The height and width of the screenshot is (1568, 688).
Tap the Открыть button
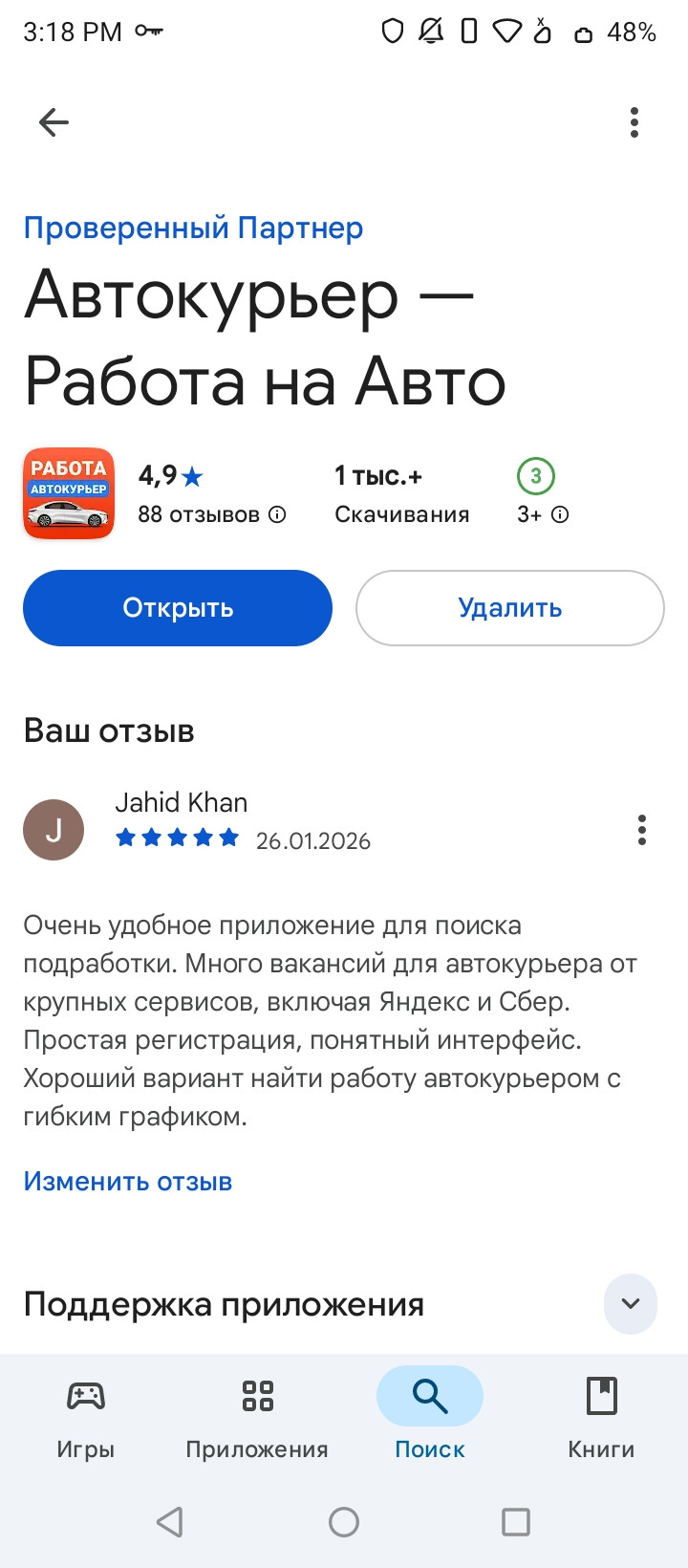coord(178,608)
